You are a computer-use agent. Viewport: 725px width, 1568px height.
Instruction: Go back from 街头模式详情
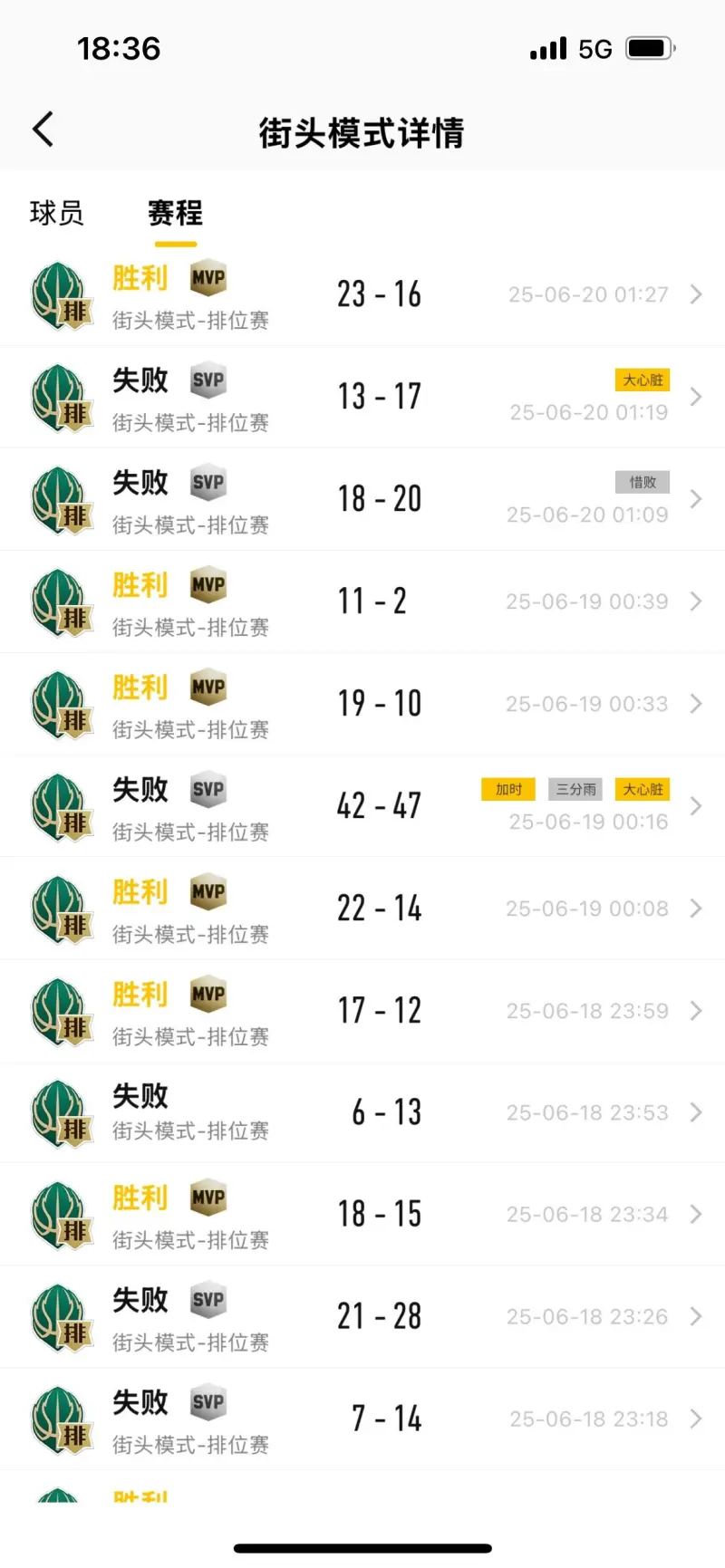pos(43,130)
